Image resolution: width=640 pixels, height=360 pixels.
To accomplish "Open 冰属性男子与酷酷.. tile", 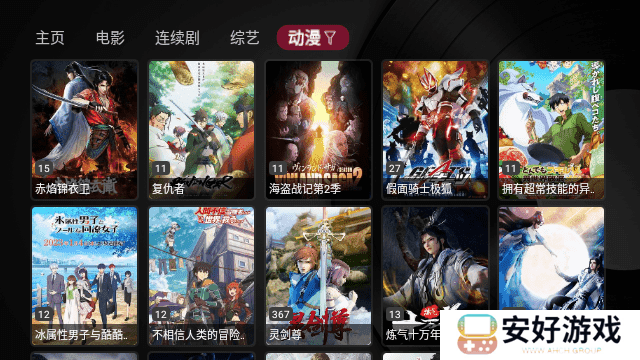I will (84, 276).
